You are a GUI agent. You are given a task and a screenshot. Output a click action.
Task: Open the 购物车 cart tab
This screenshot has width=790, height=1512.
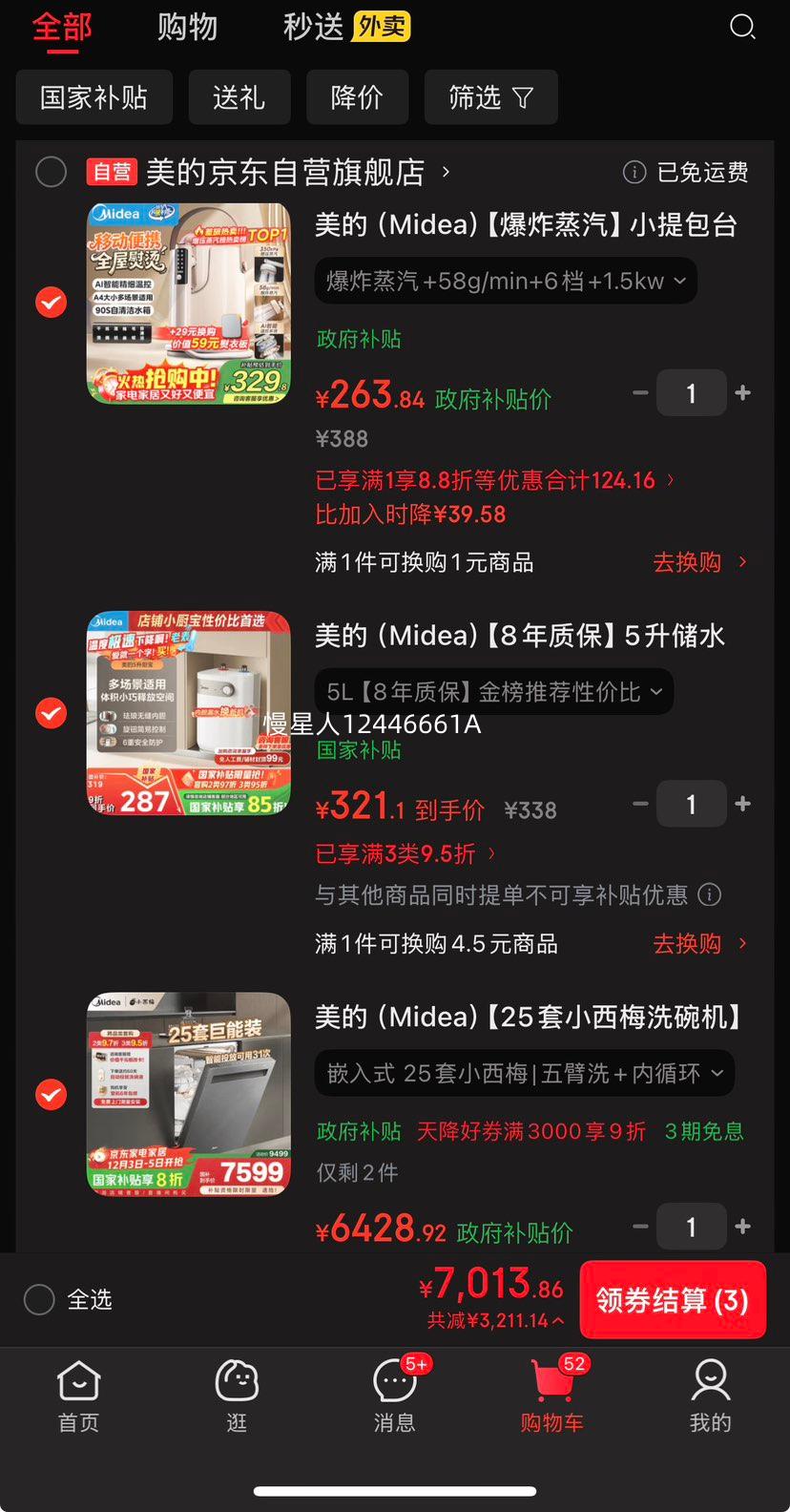pos(552,1394)
